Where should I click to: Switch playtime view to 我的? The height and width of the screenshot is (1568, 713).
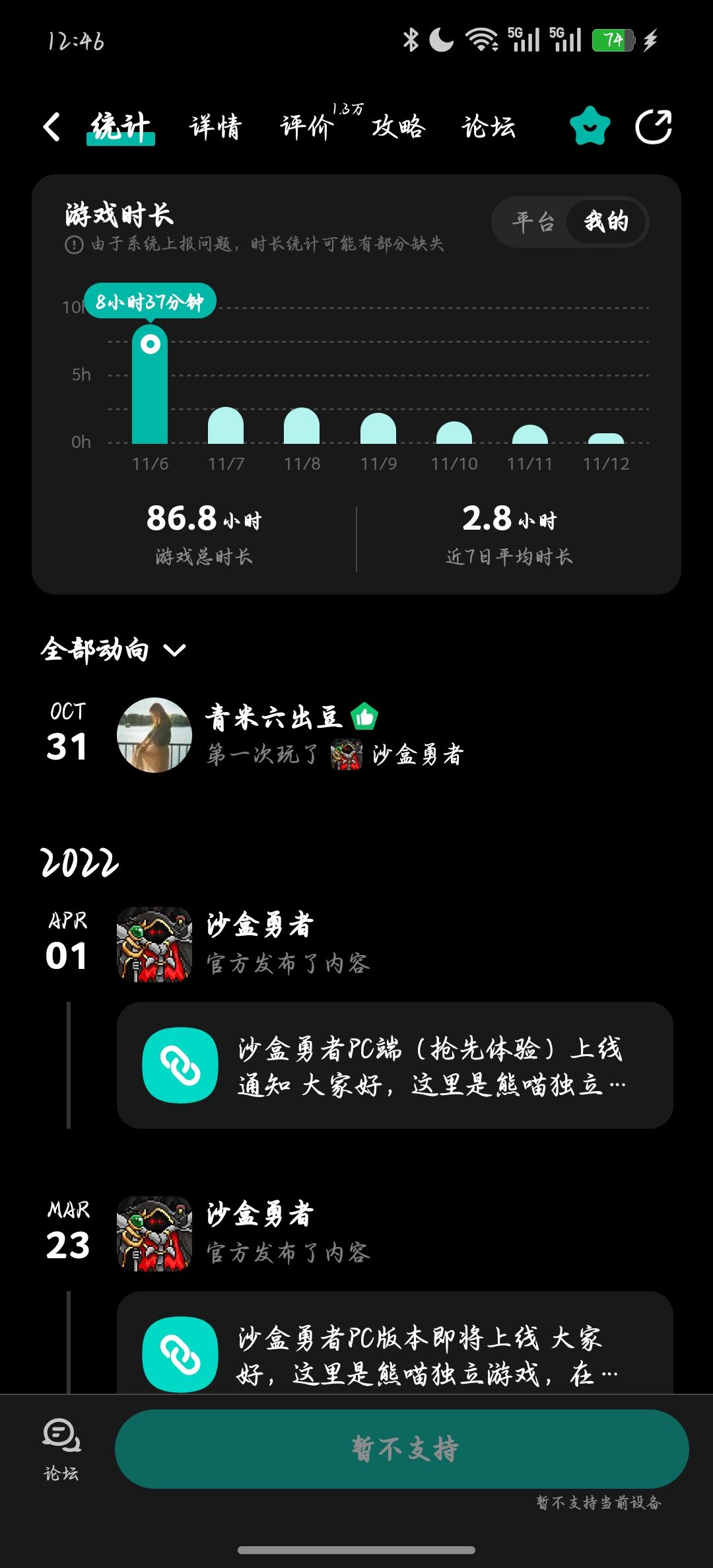point(605,223)
